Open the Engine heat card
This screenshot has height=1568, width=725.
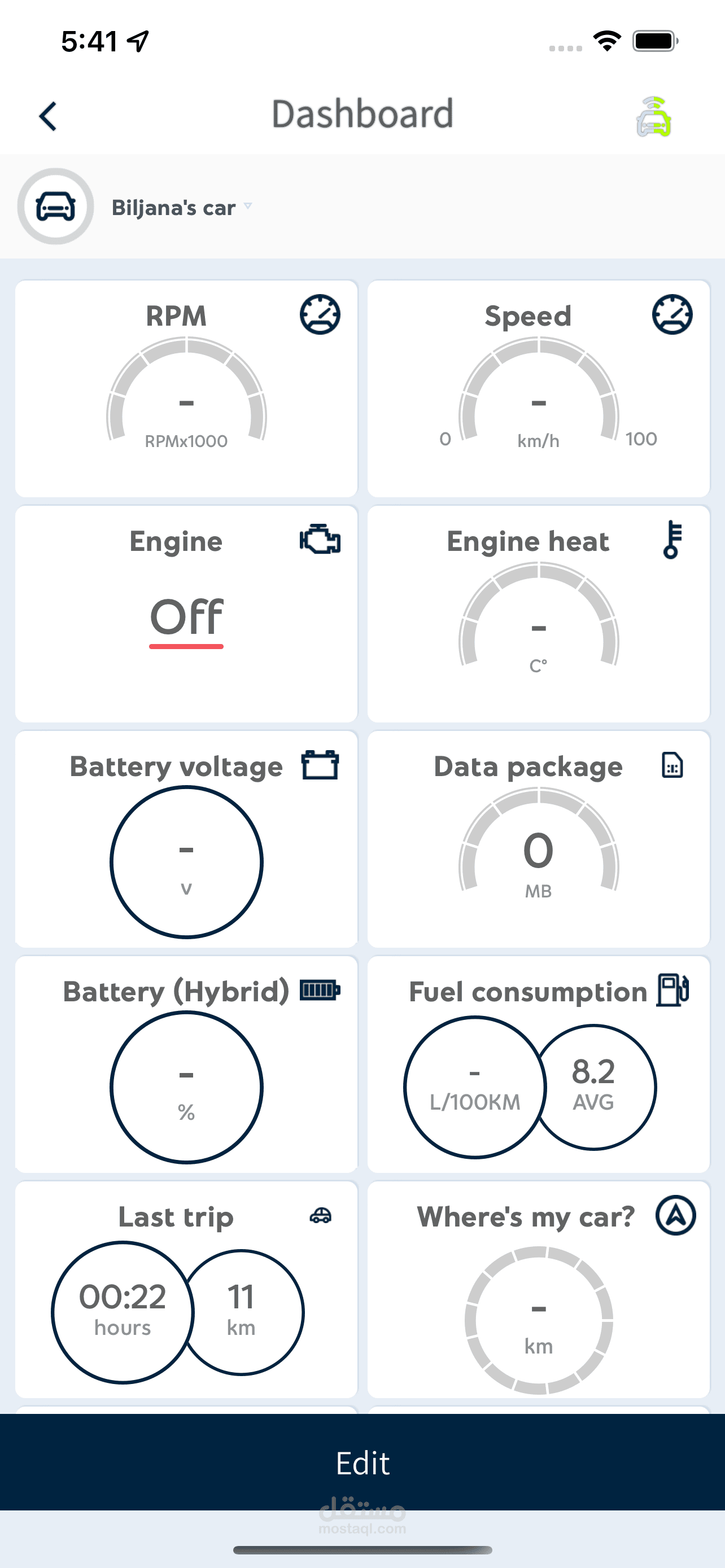point(538,614)
